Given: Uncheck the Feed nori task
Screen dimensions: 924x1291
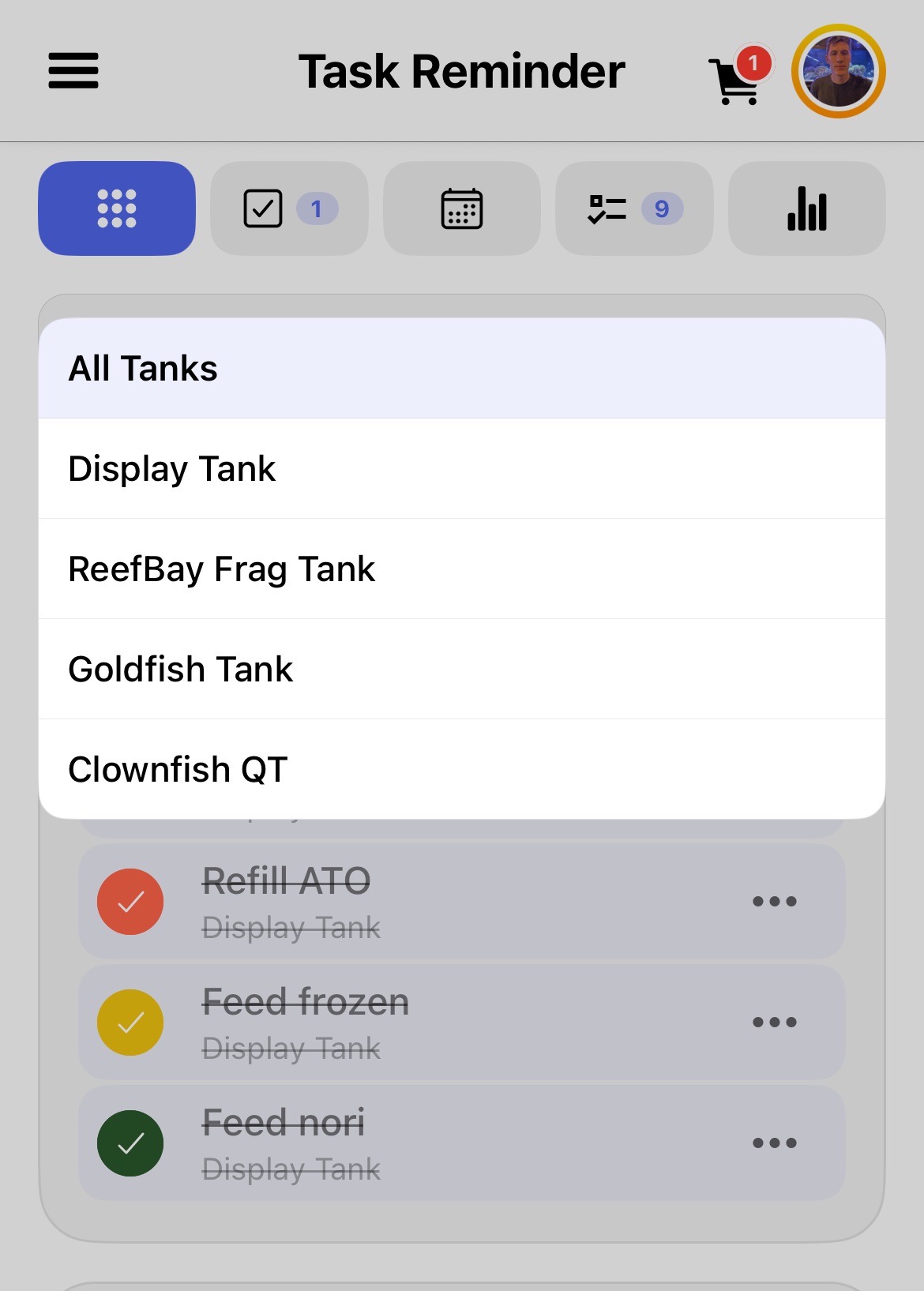Looking at the screenshot, I should click(130, 1143).
